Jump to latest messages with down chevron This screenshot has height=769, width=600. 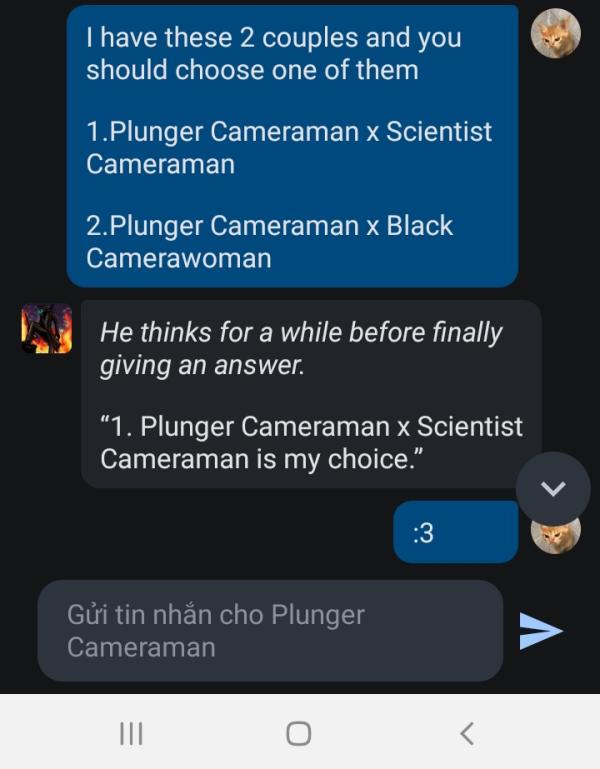click(x=553, y=488)
